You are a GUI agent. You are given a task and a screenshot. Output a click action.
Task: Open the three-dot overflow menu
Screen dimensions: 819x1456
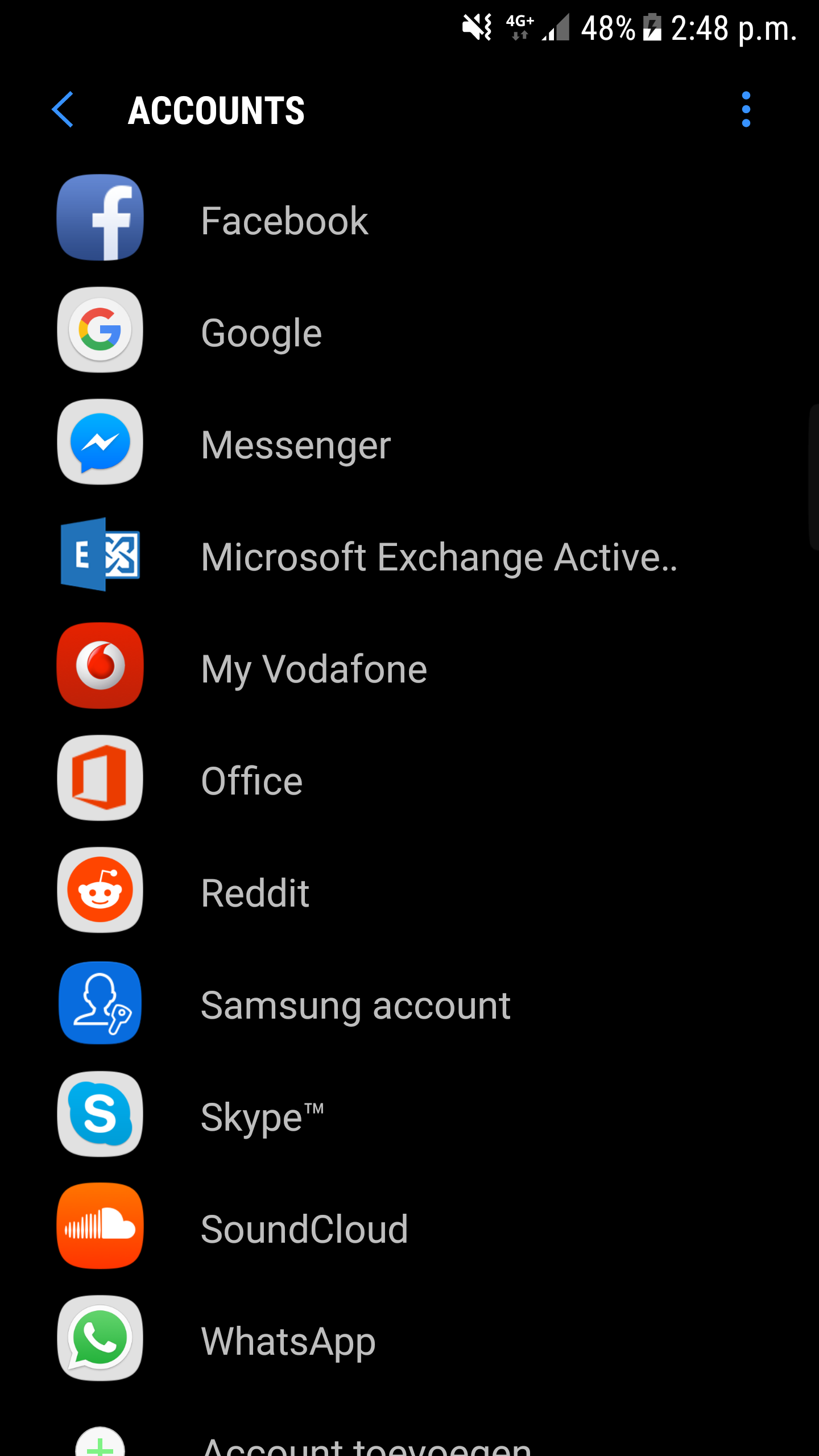click(746, 110)
